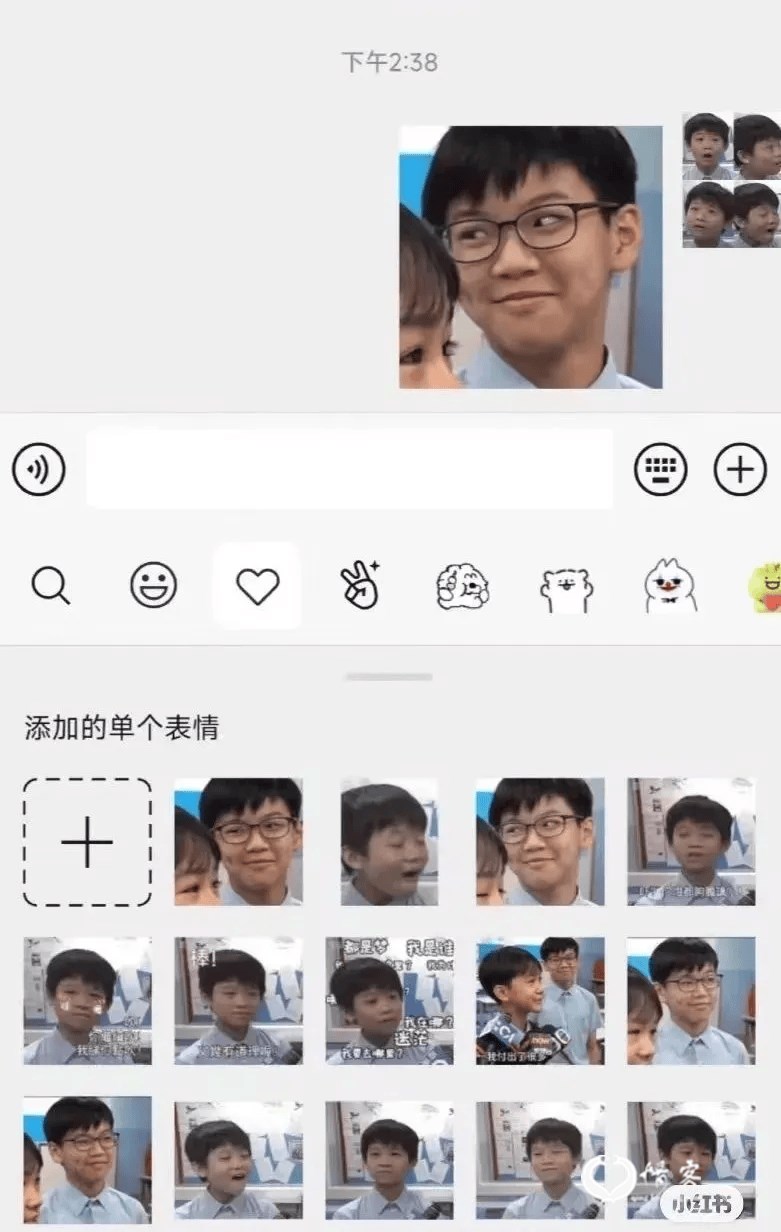This screenshot has width=781, height=1232.
Task: Tap the voice message icon
Action: pyautogui.click(x=39, y=469)
